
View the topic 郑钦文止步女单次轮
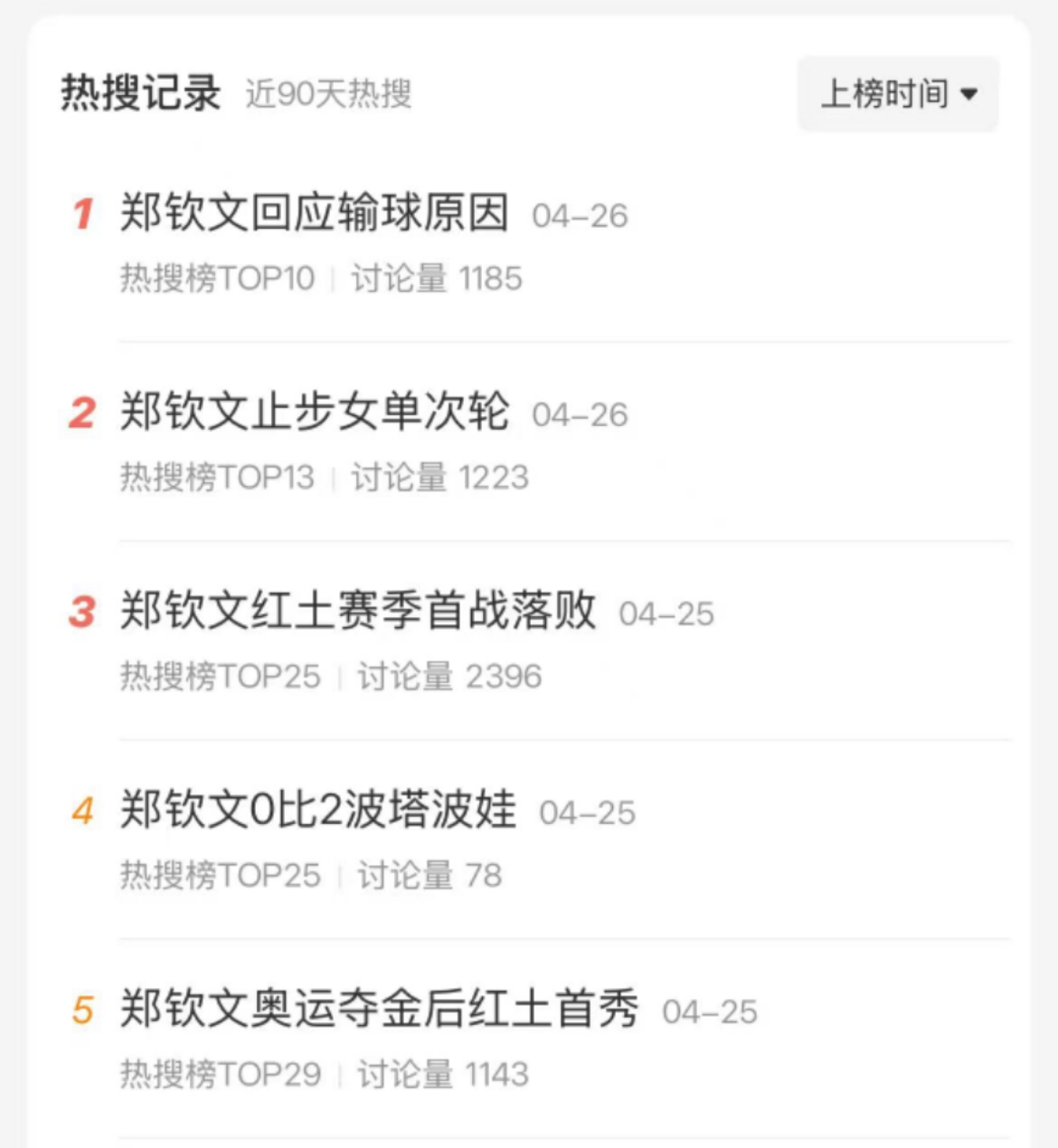[x=314, y=413]
